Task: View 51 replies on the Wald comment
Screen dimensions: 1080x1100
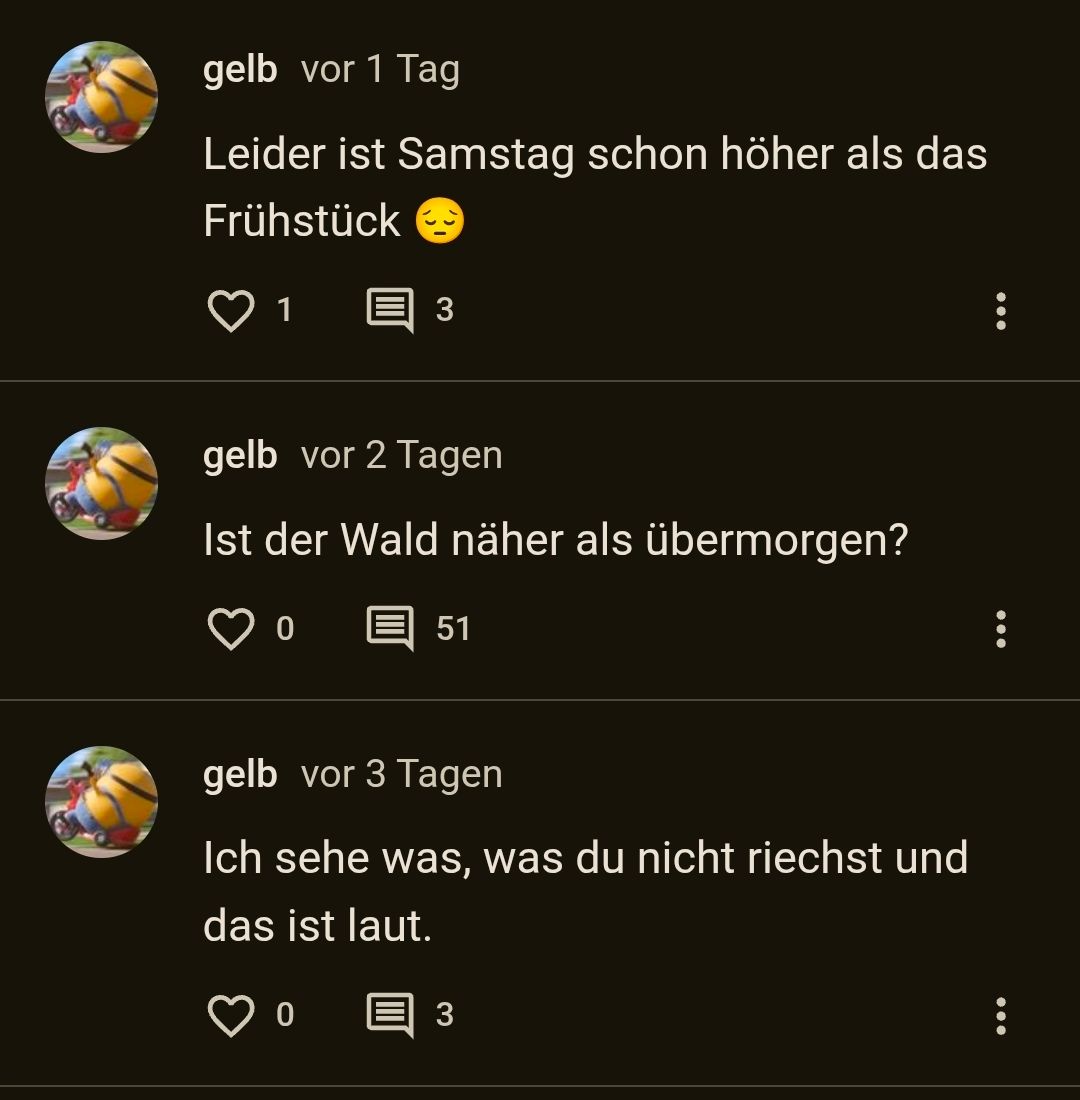Action: (390, 629)
